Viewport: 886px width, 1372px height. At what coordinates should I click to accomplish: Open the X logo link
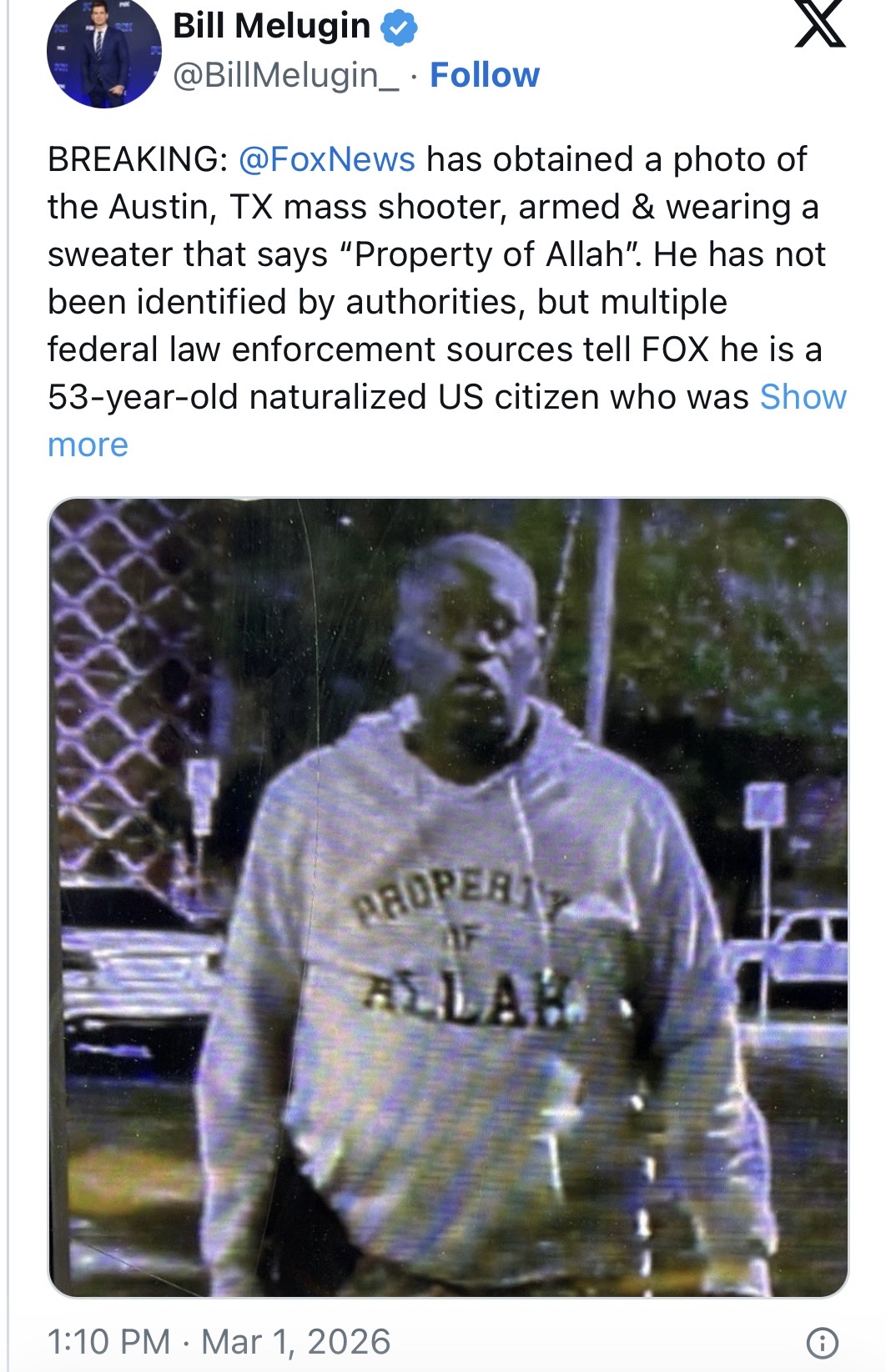819,26
